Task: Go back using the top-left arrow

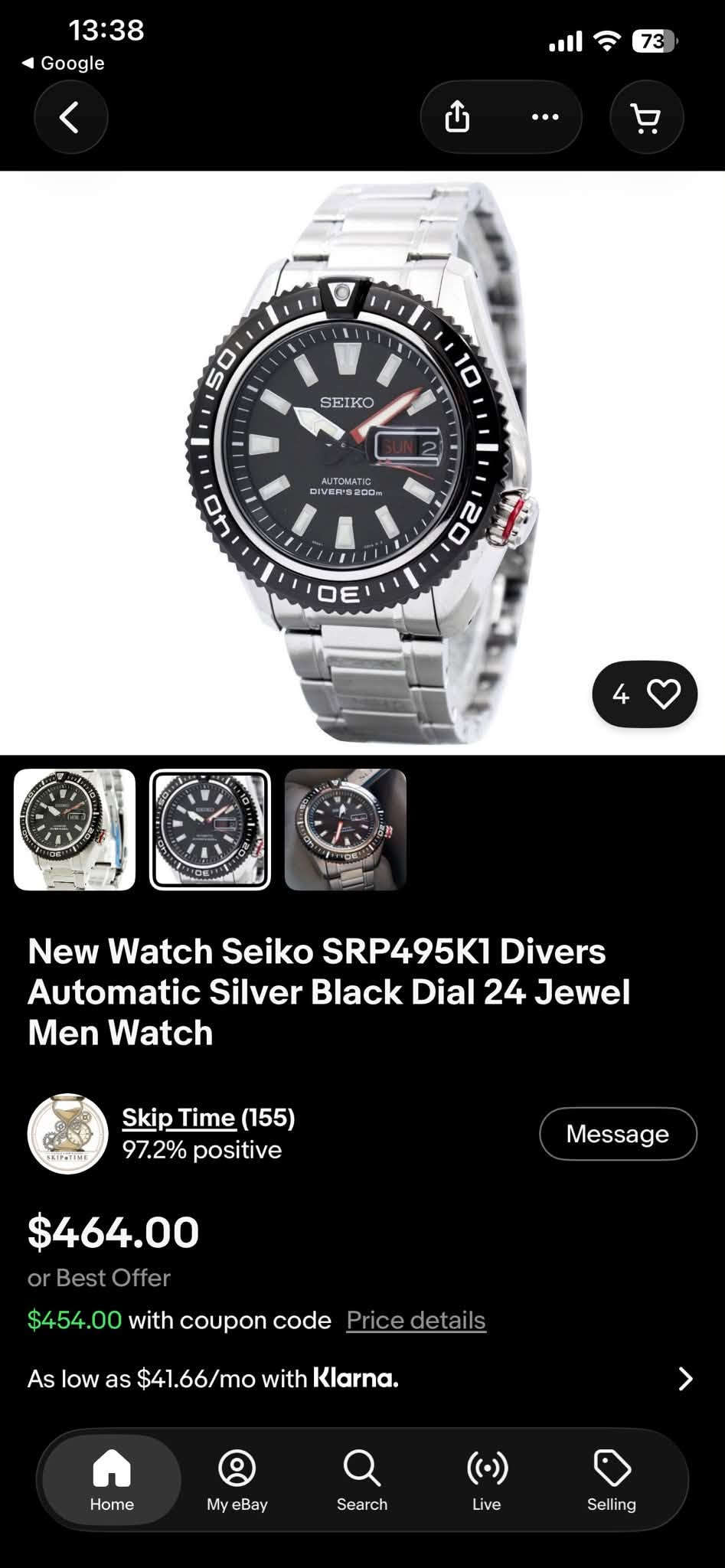Action: click(x=70, y=117)
